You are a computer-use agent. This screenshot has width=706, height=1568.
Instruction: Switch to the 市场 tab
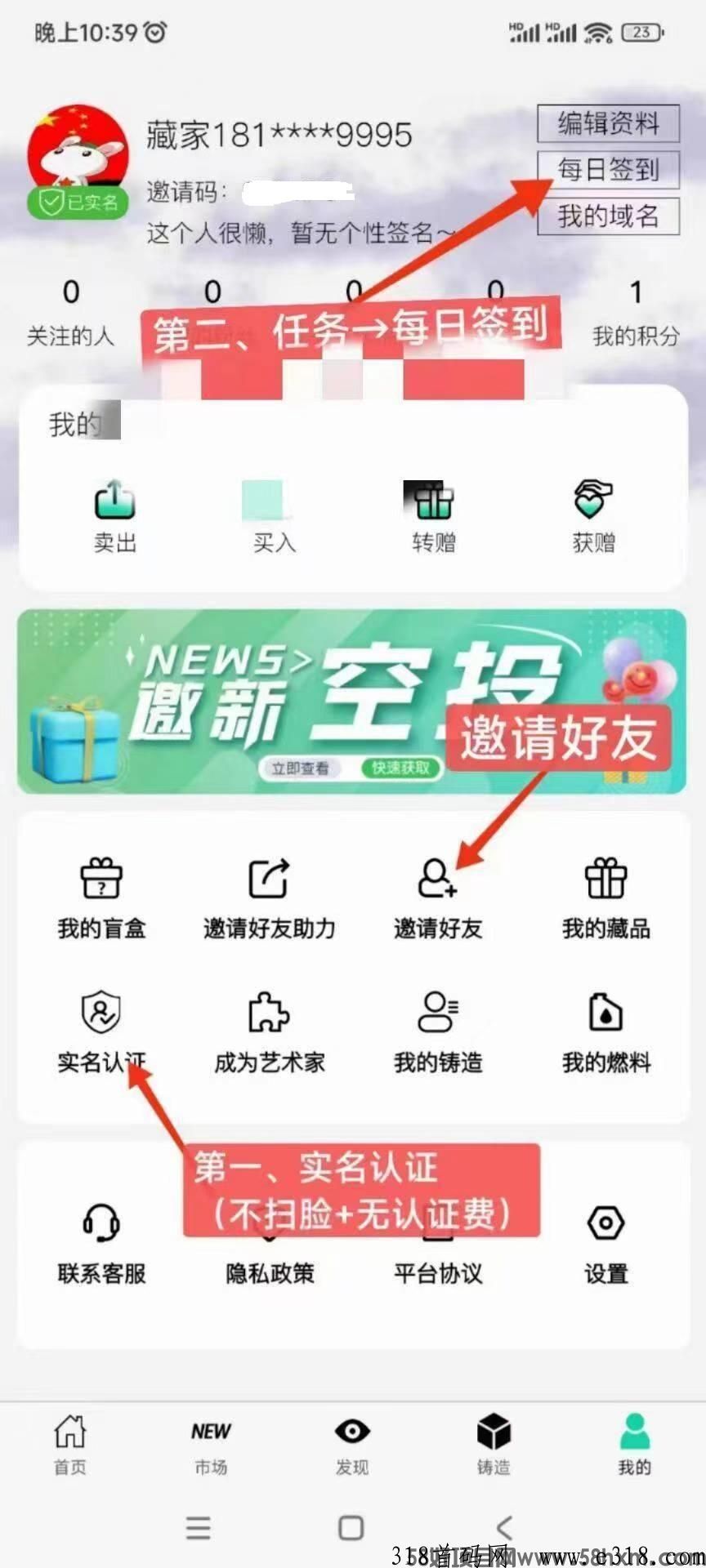click(211, 1445)
